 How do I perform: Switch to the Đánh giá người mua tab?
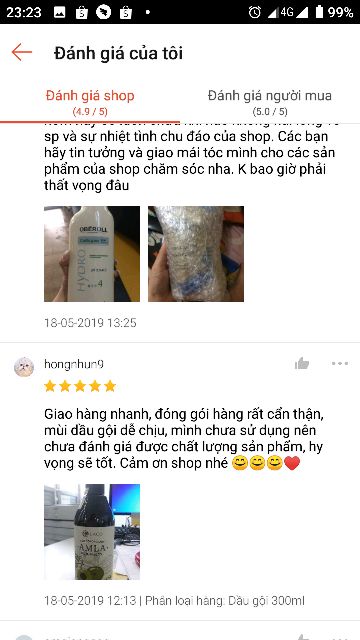click(269, 102)
